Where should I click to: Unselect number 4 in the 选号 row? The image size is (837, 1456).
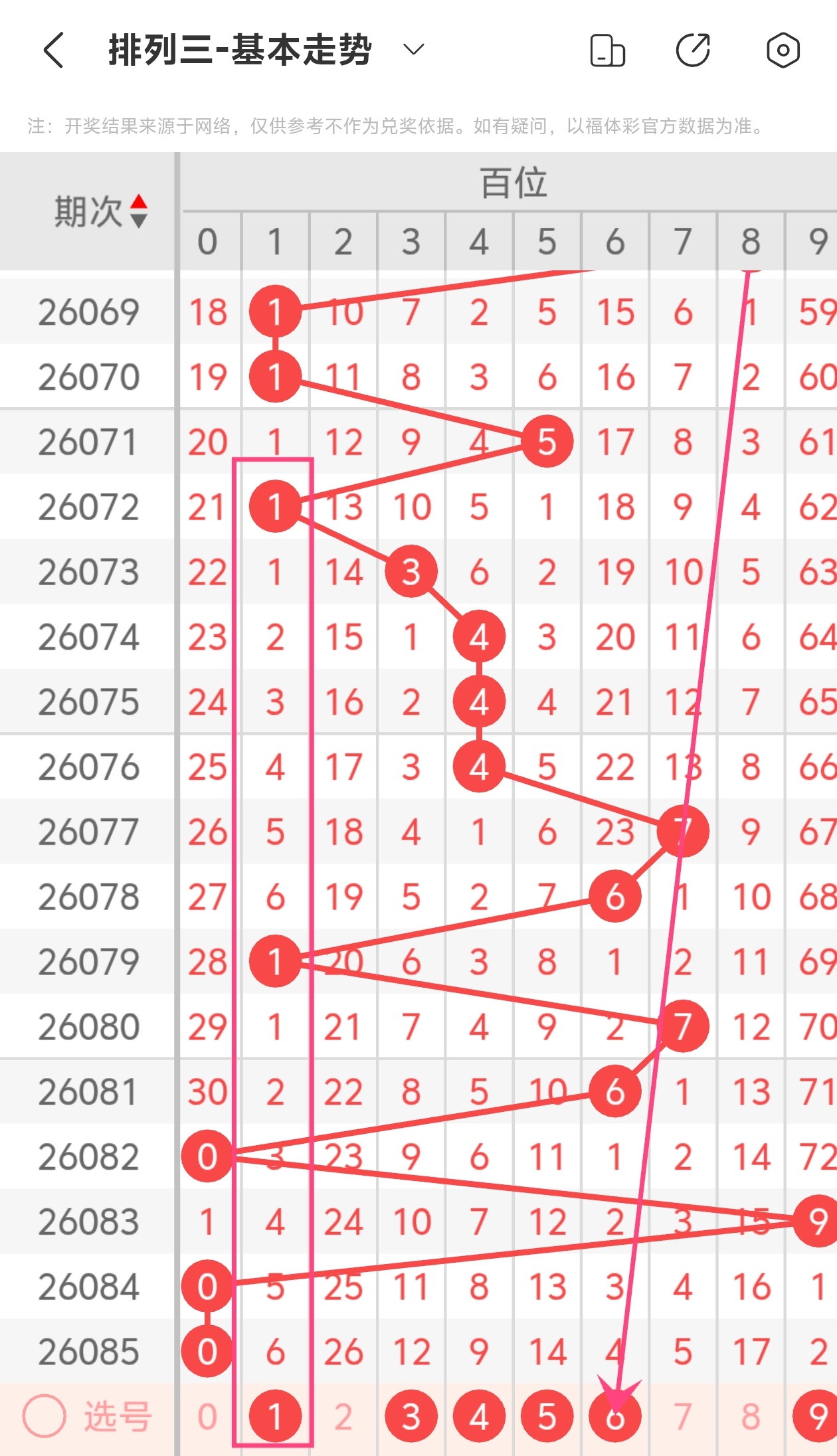click(479, 1417)
